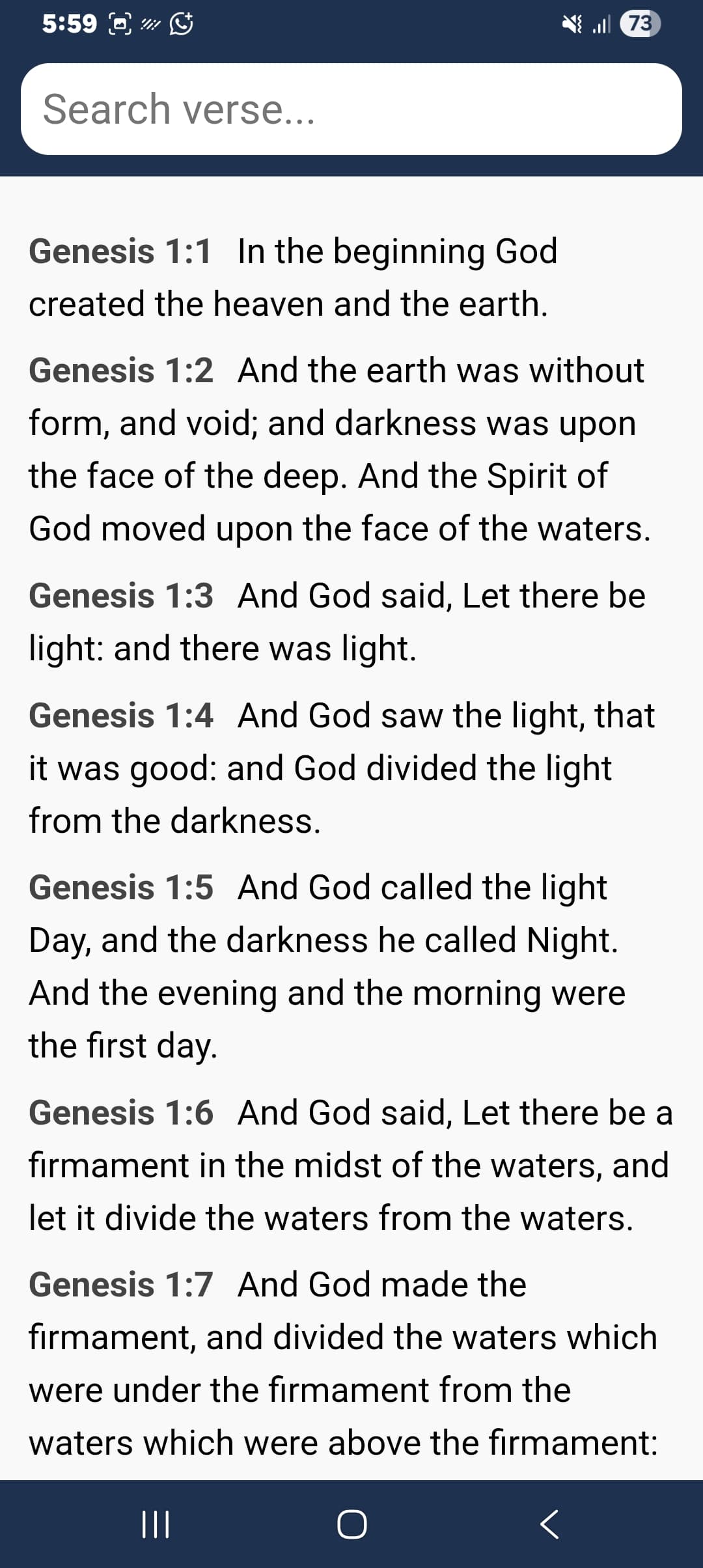Tap the Search verse field

351,109
